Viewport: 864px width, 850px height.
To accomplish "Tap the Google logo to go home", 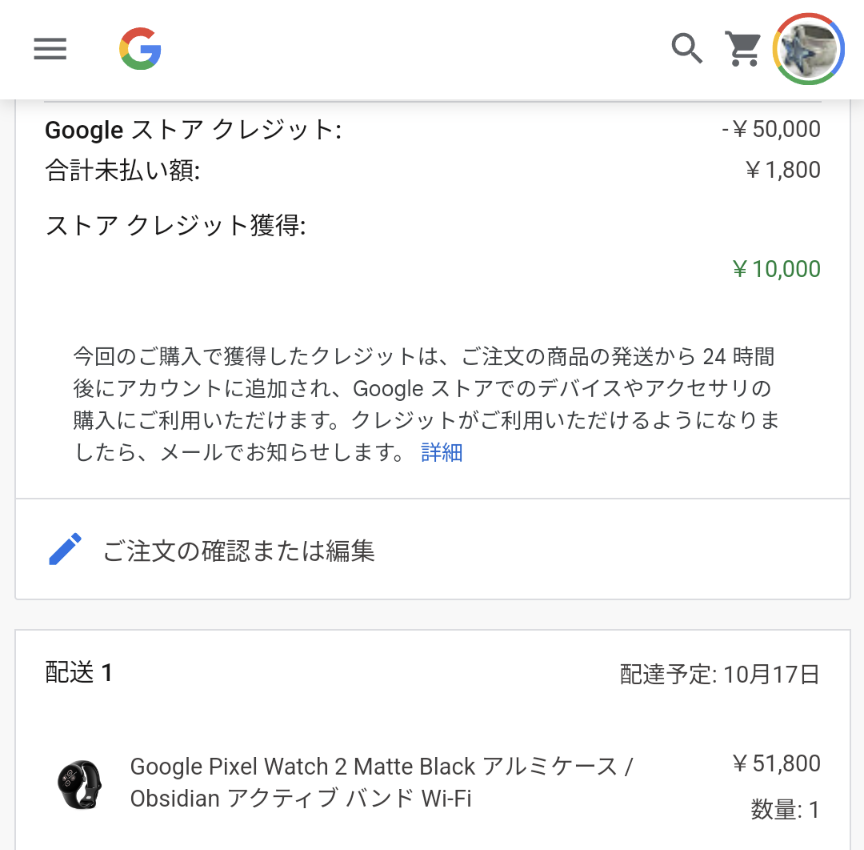I will 140,48.
